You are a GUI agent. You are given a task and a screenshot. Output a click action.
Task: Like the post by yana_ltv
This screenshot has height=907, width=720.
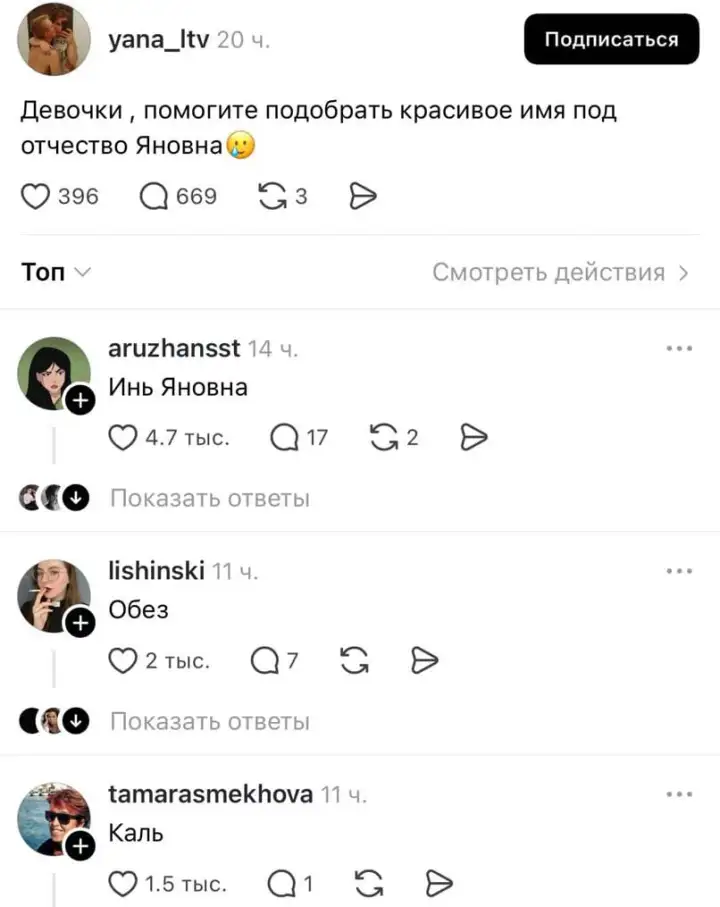[x=36, y=196]
